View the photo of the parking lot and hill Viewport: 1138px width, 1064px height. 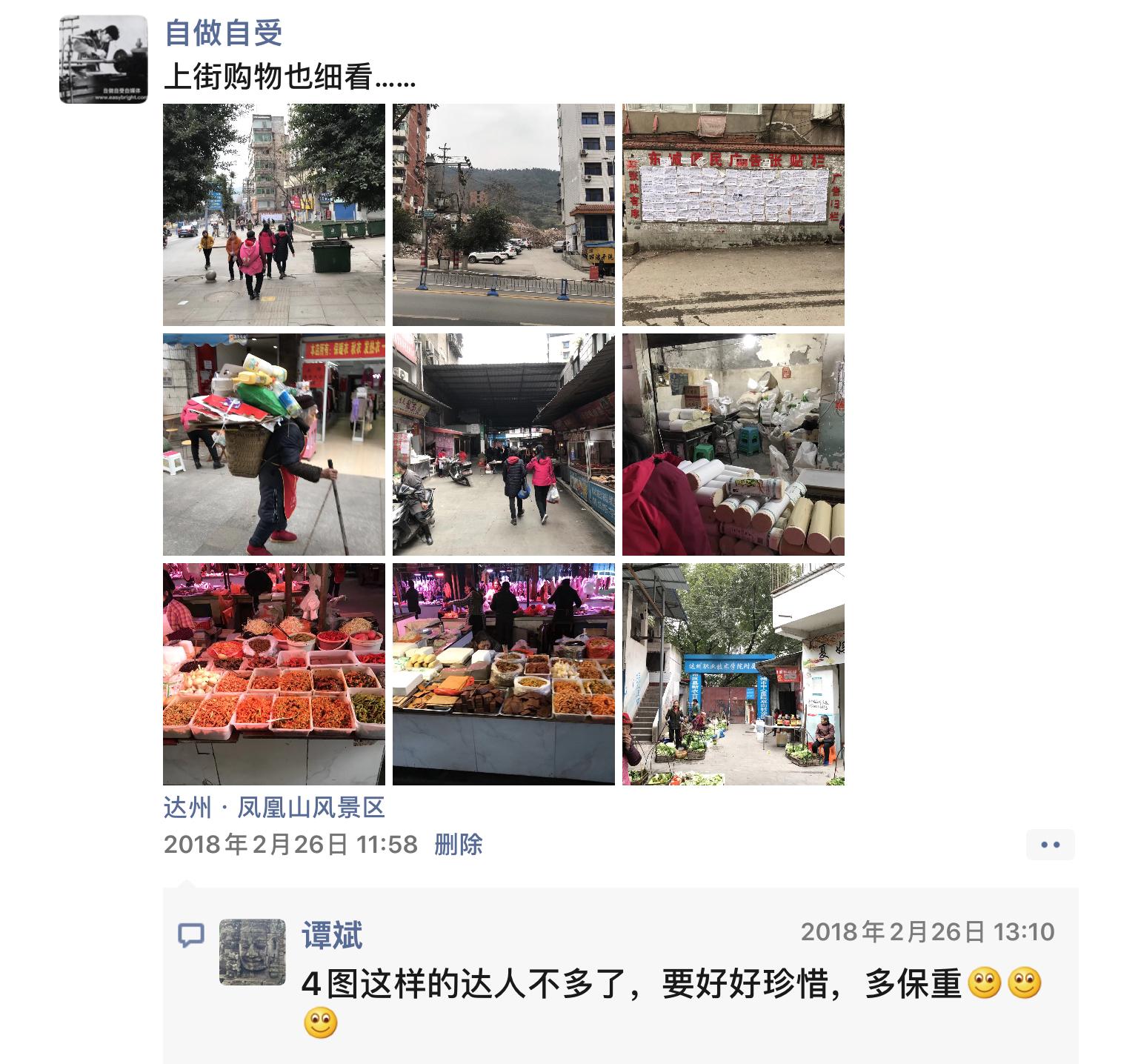pos(503,215)
